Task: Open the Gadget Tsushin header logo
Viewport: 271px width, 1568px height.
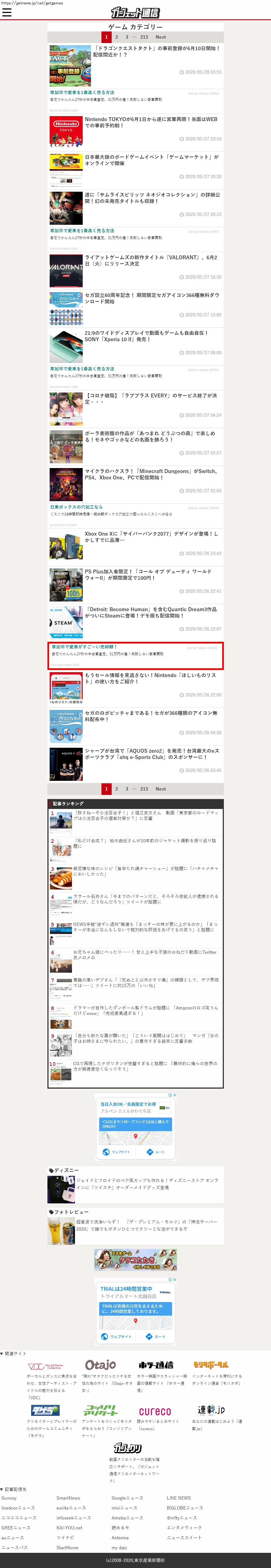Action: pyautogui.click(x=135, y=13)
